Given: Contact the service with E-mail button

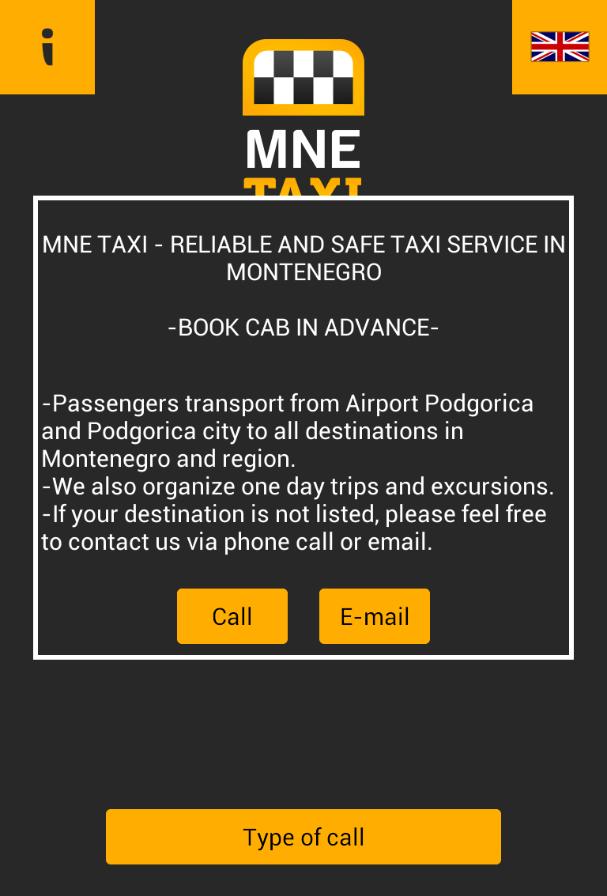Looking at the screenshot, I should pyautogui.click(x=374, y=616).
